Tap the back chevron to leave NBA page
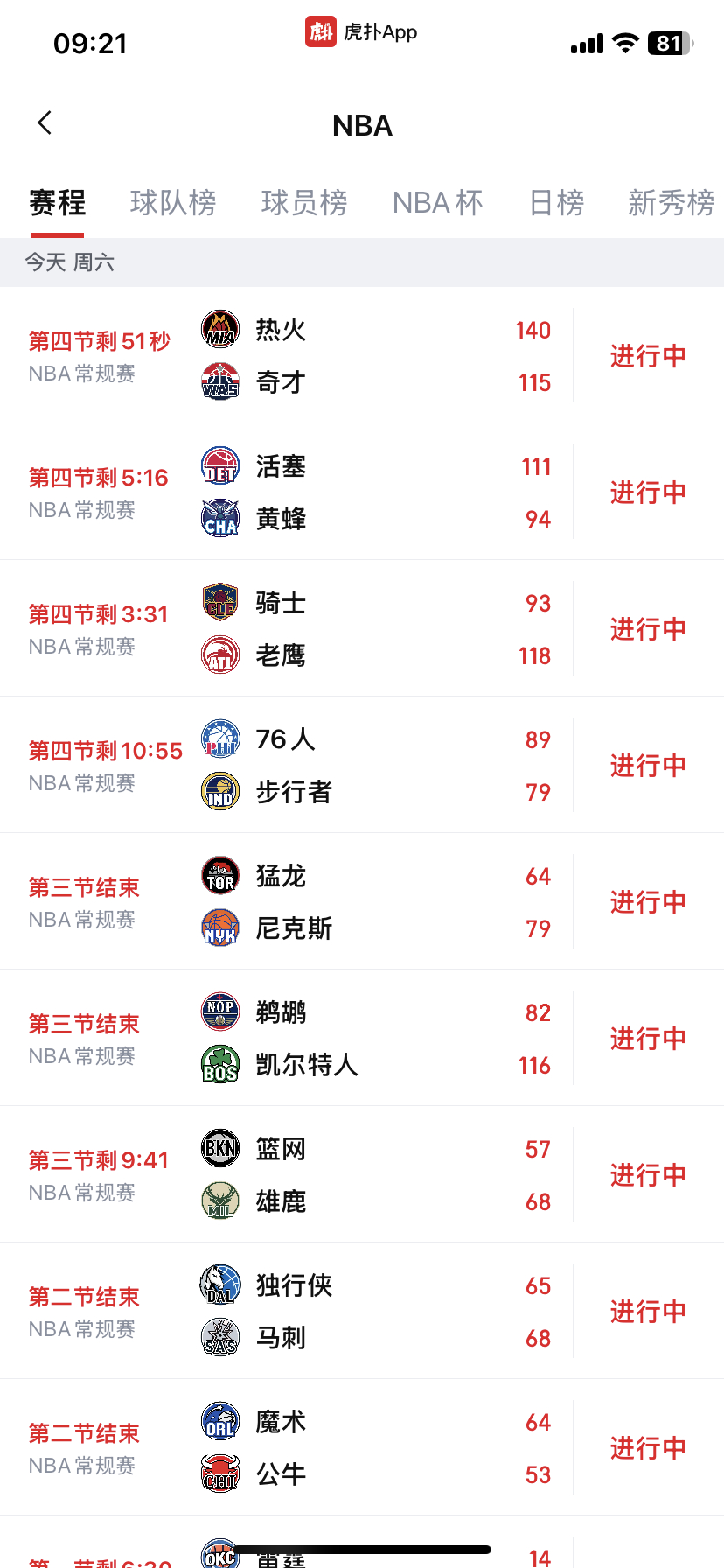This screenshot has height=1568, width=724. tap(44, 123)
